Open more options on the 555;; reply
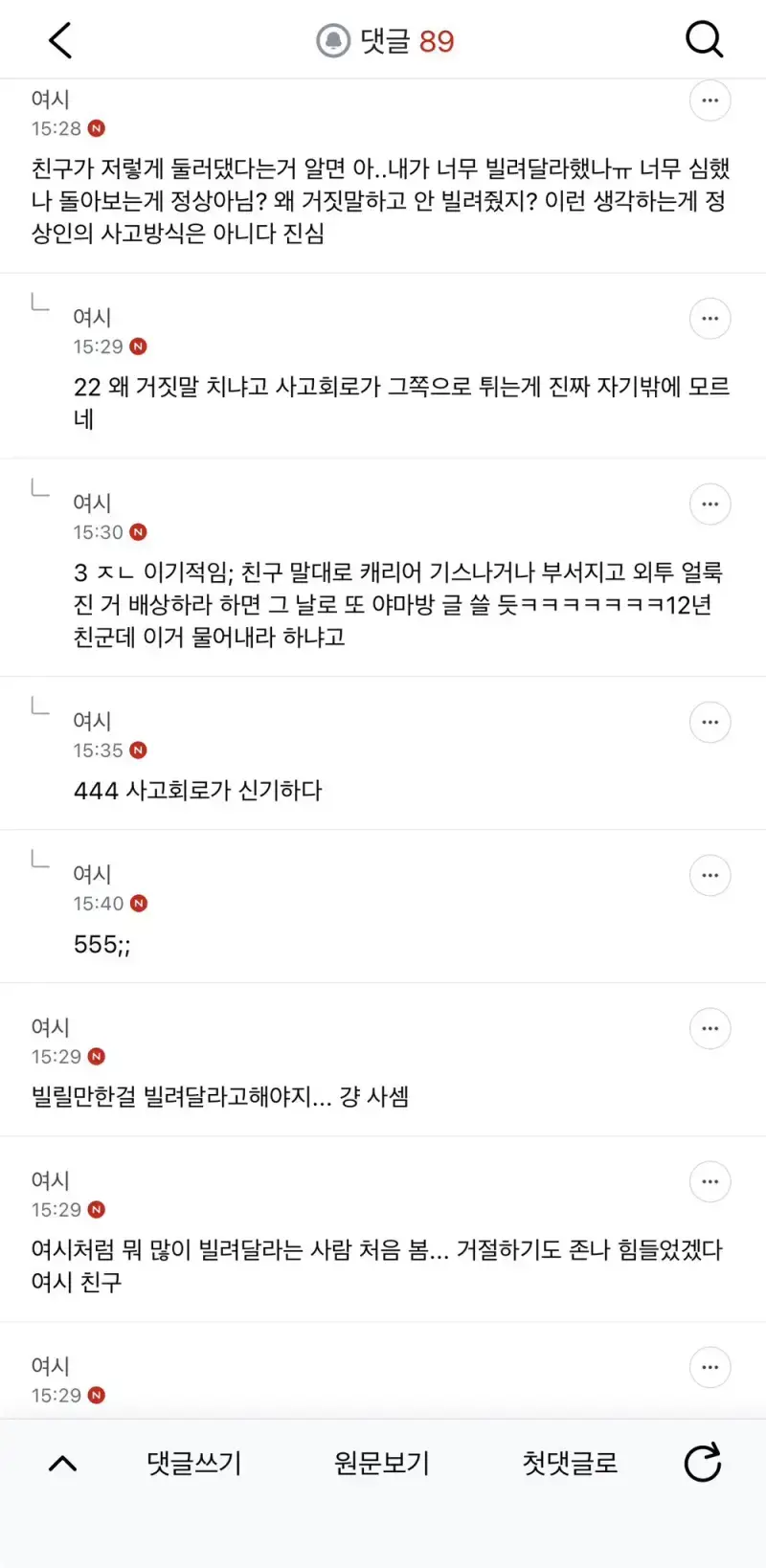 tap(710, 876)
